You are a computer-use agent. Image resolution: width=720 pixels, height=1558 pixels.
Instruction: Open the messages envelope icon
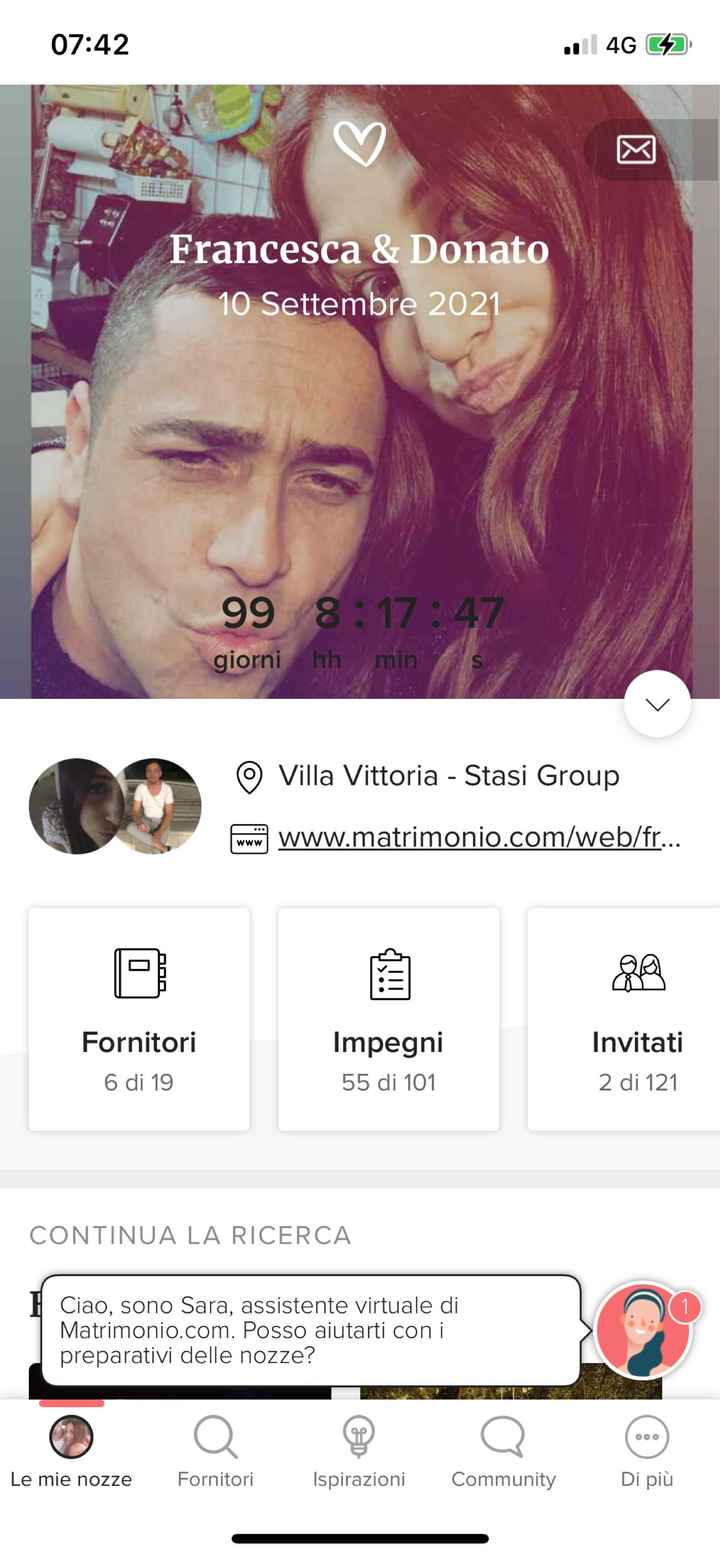click(637, 150)
